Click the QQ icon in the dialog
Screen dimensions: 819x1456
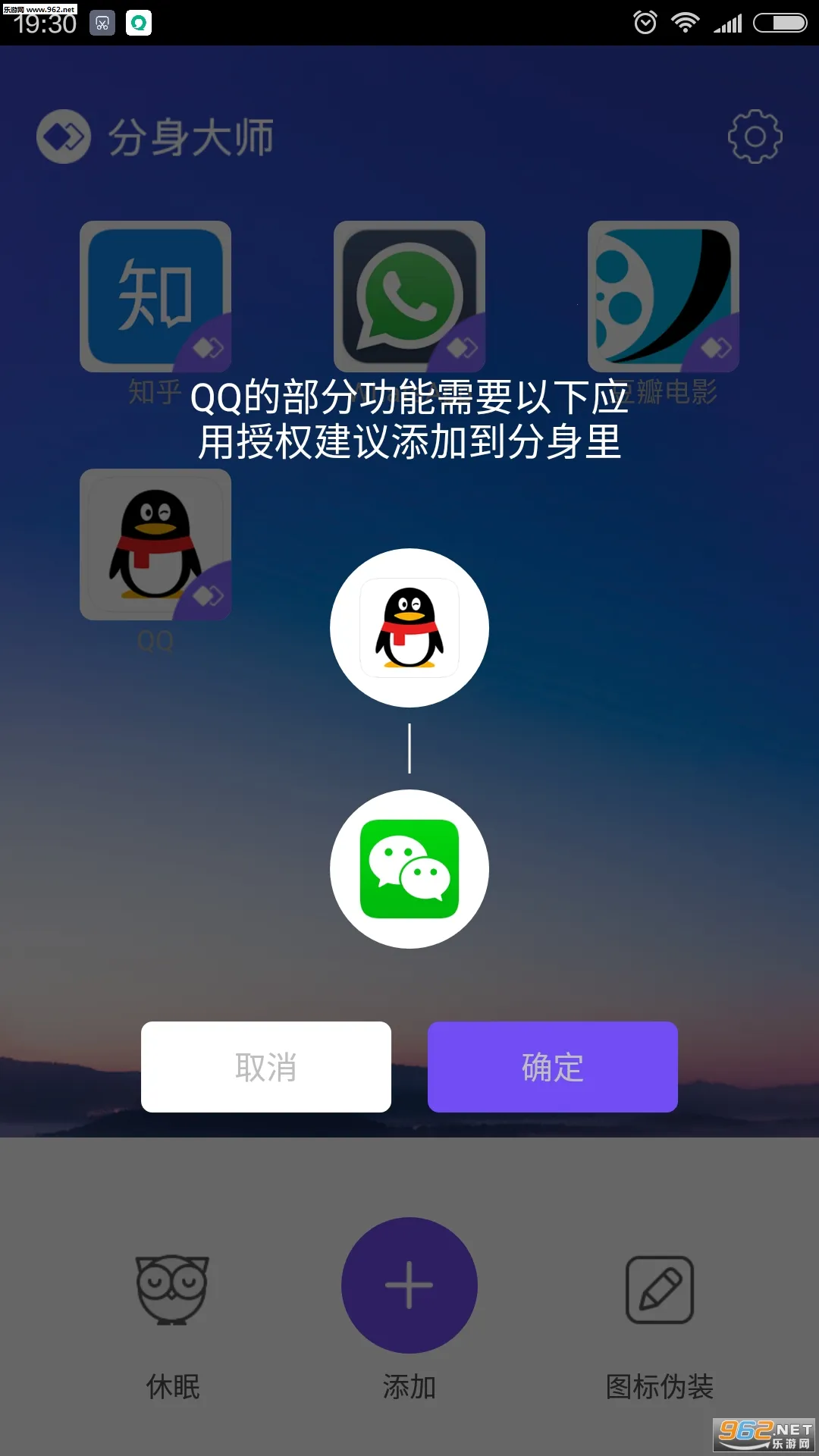click(409, 628)
